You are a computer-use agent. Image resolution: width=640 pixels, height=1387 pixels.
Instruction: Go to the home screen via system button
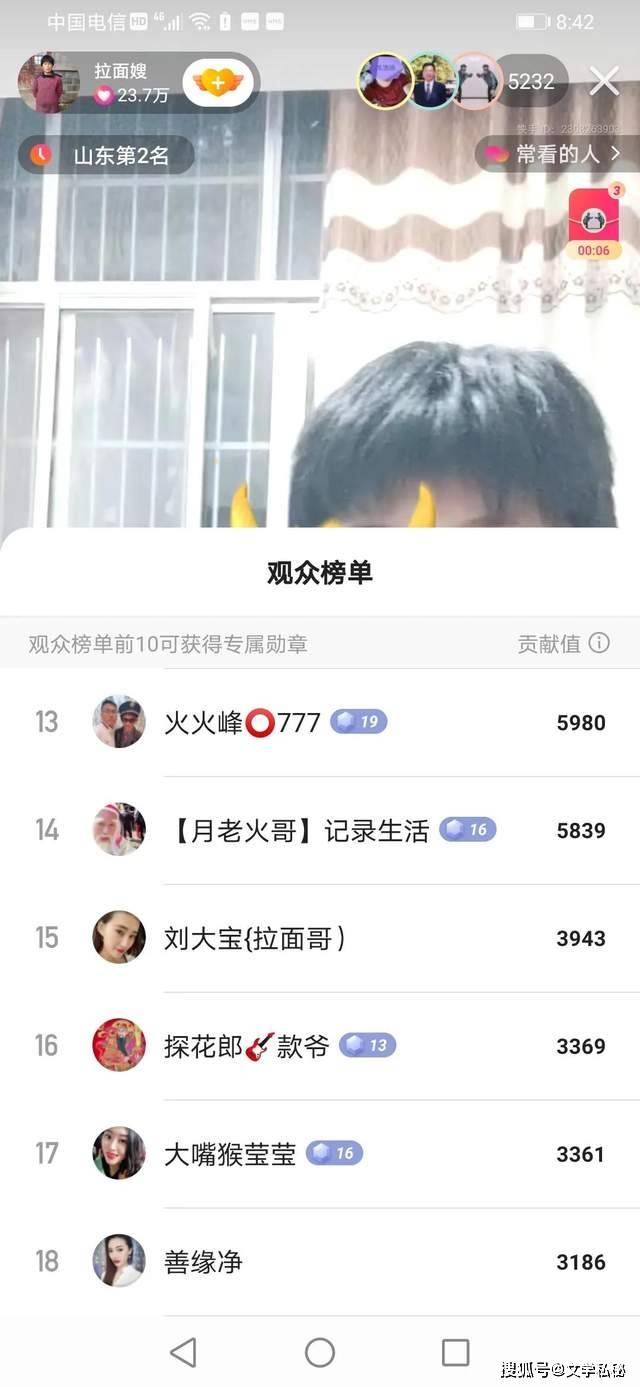(x=320, y=1352)
